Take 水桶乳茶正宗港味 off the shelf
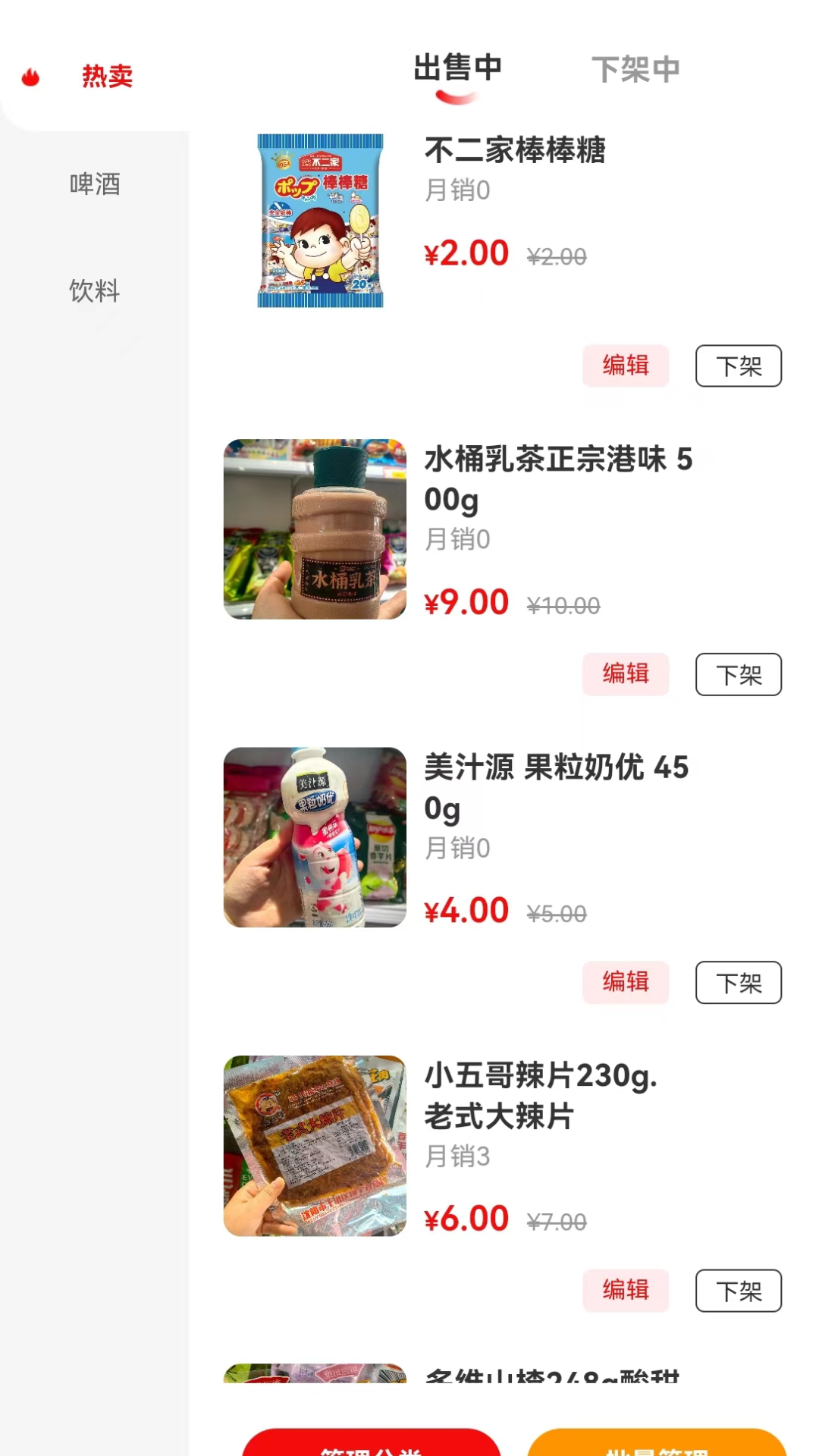The width and height of the screenshot is (819, 1456). pyautogui.click(x=738, y=674)
